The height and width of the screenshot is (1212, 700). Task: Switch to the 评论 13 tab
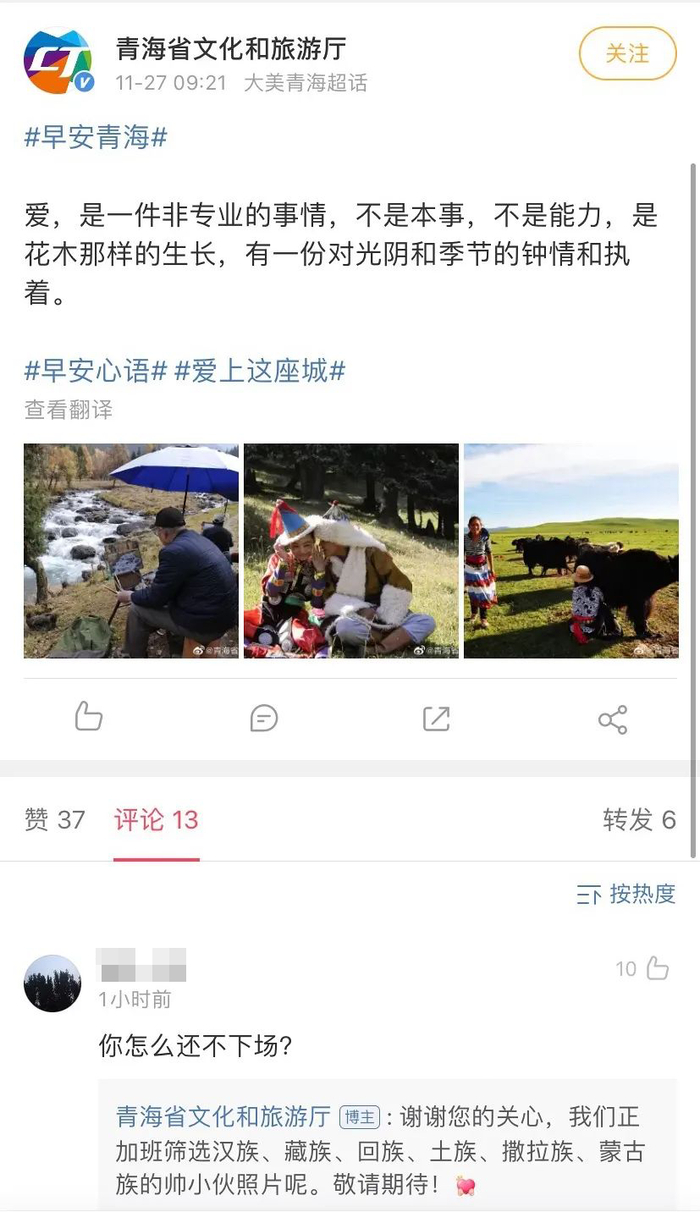click(x=156, y=820)
